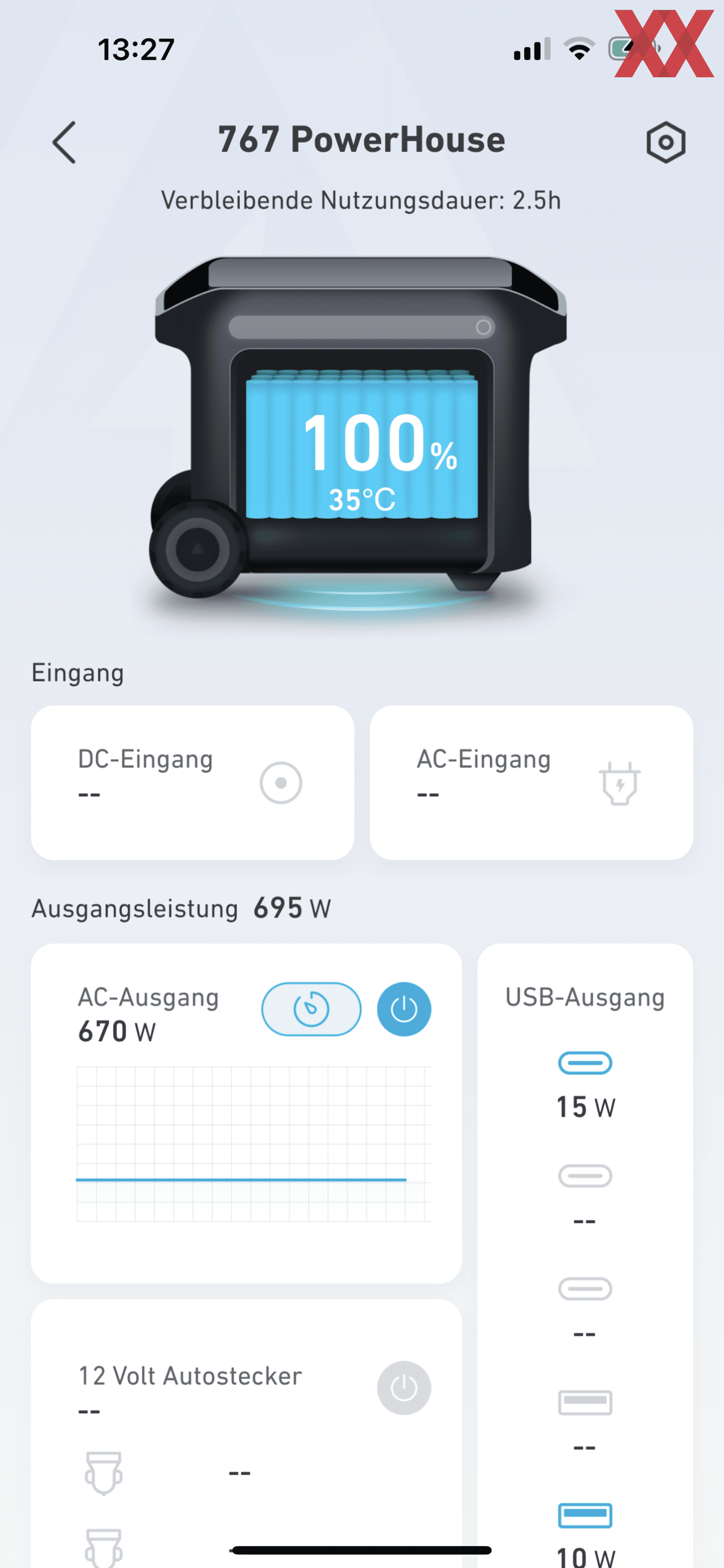Open the AC-Eingang card
The image size is (724, 1568).
click(531, 783)
